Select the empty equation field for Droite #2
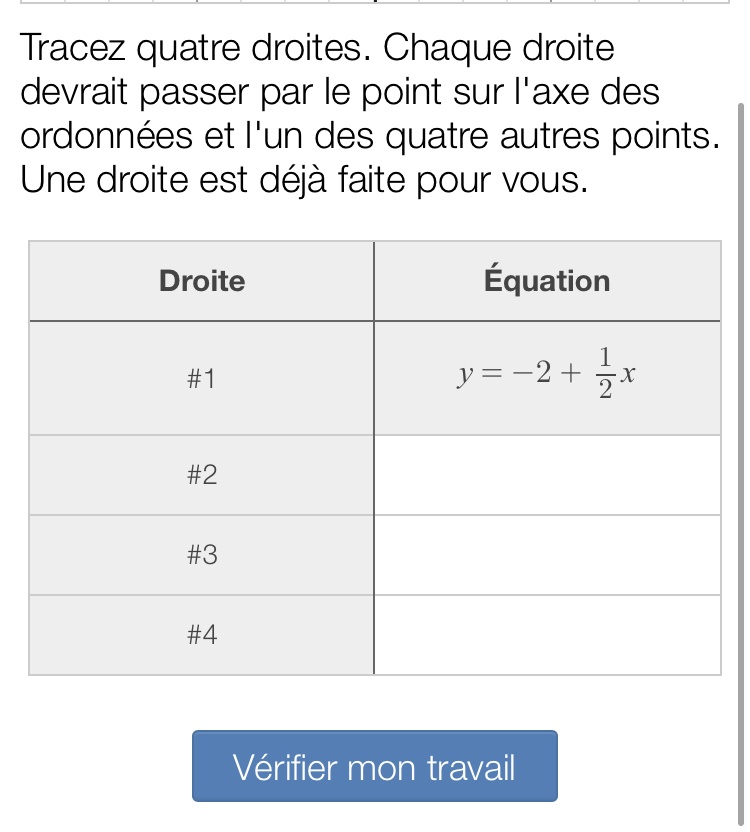Image resolution: width=750 pixels, height=832 pixels. coord(547,475)
